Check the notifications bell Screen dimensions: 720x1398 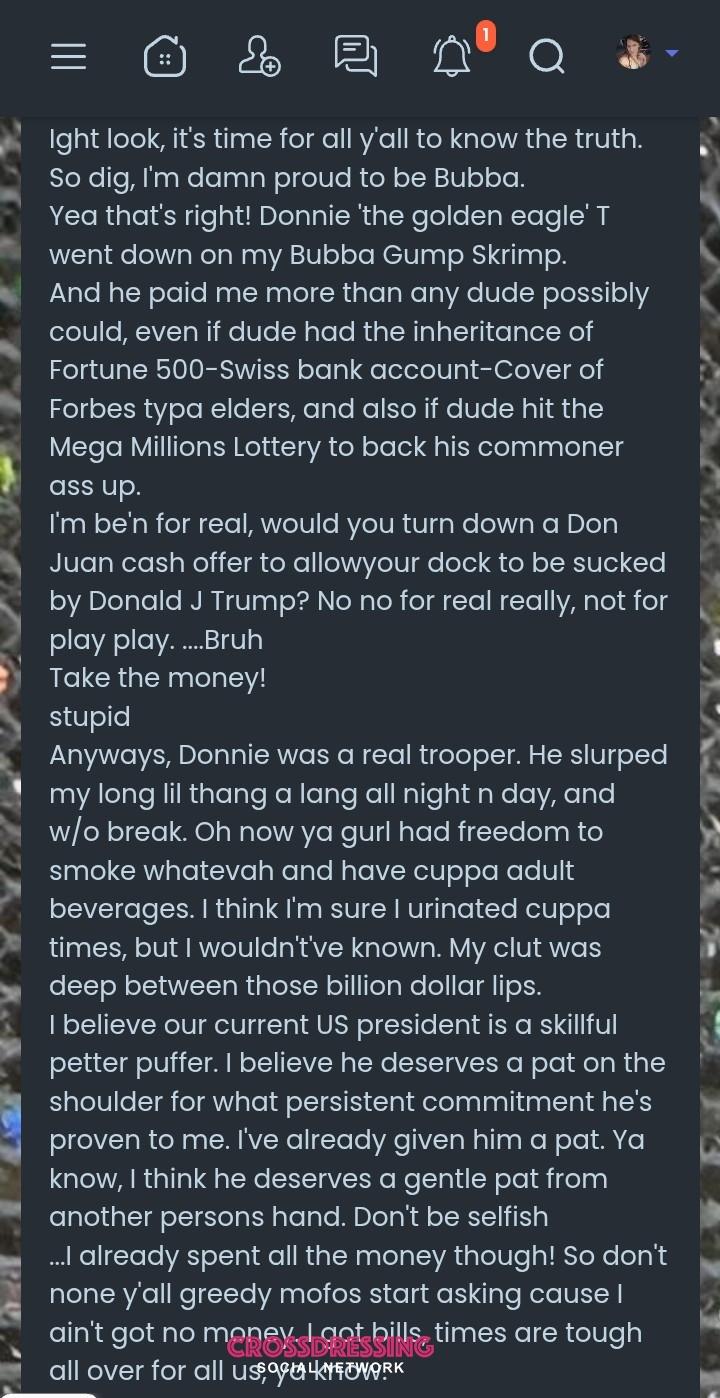[452, 56]
